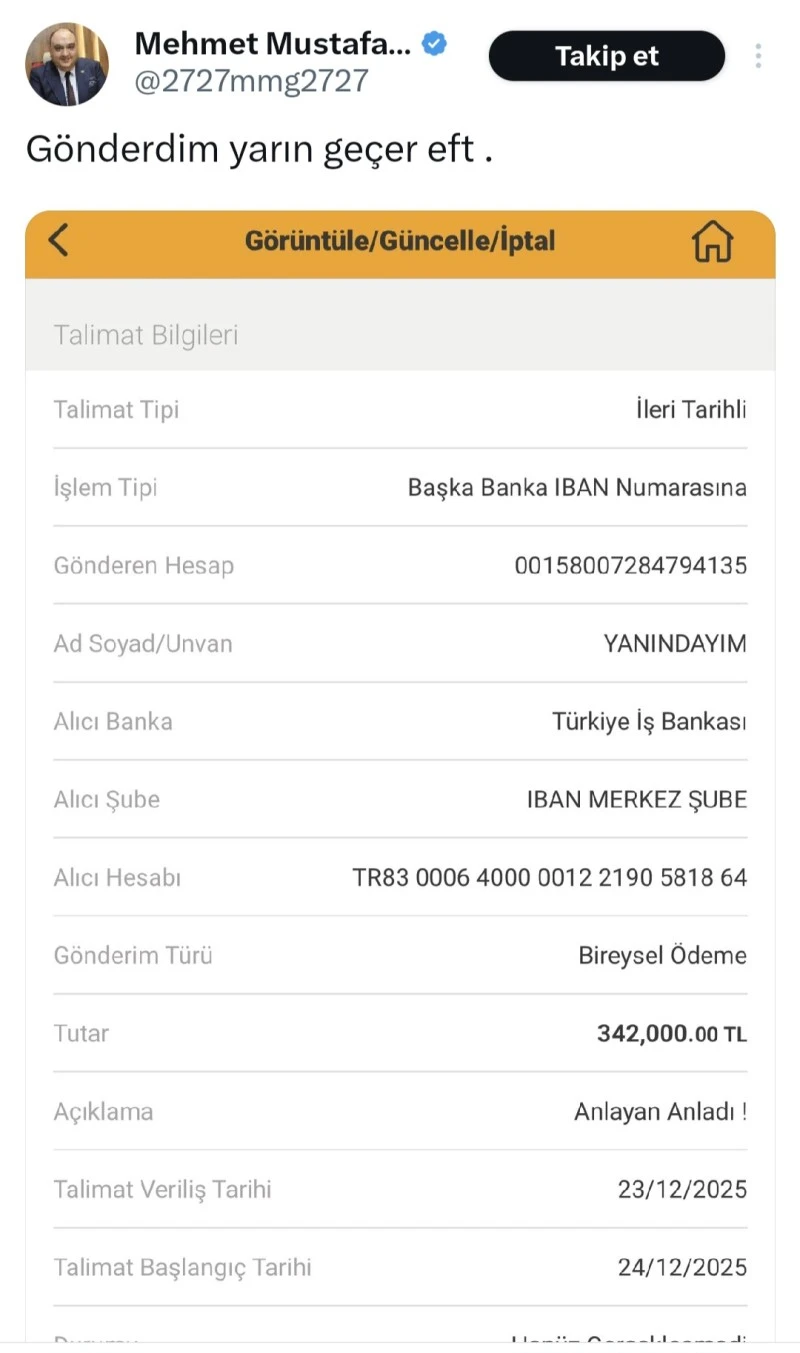
Task: Tap the back arrow in the orange header
Action: tap(57, 241)
